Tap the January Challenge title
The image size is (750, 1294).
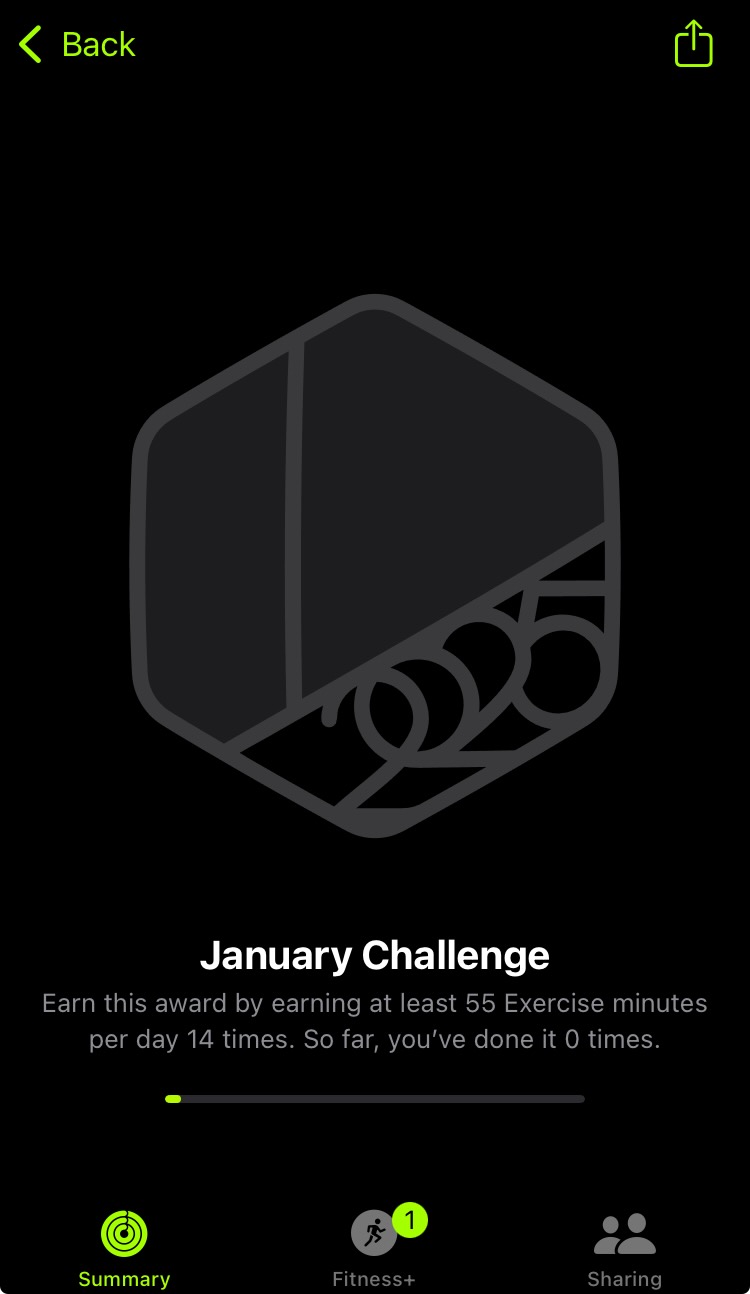(x=375, y=956)
